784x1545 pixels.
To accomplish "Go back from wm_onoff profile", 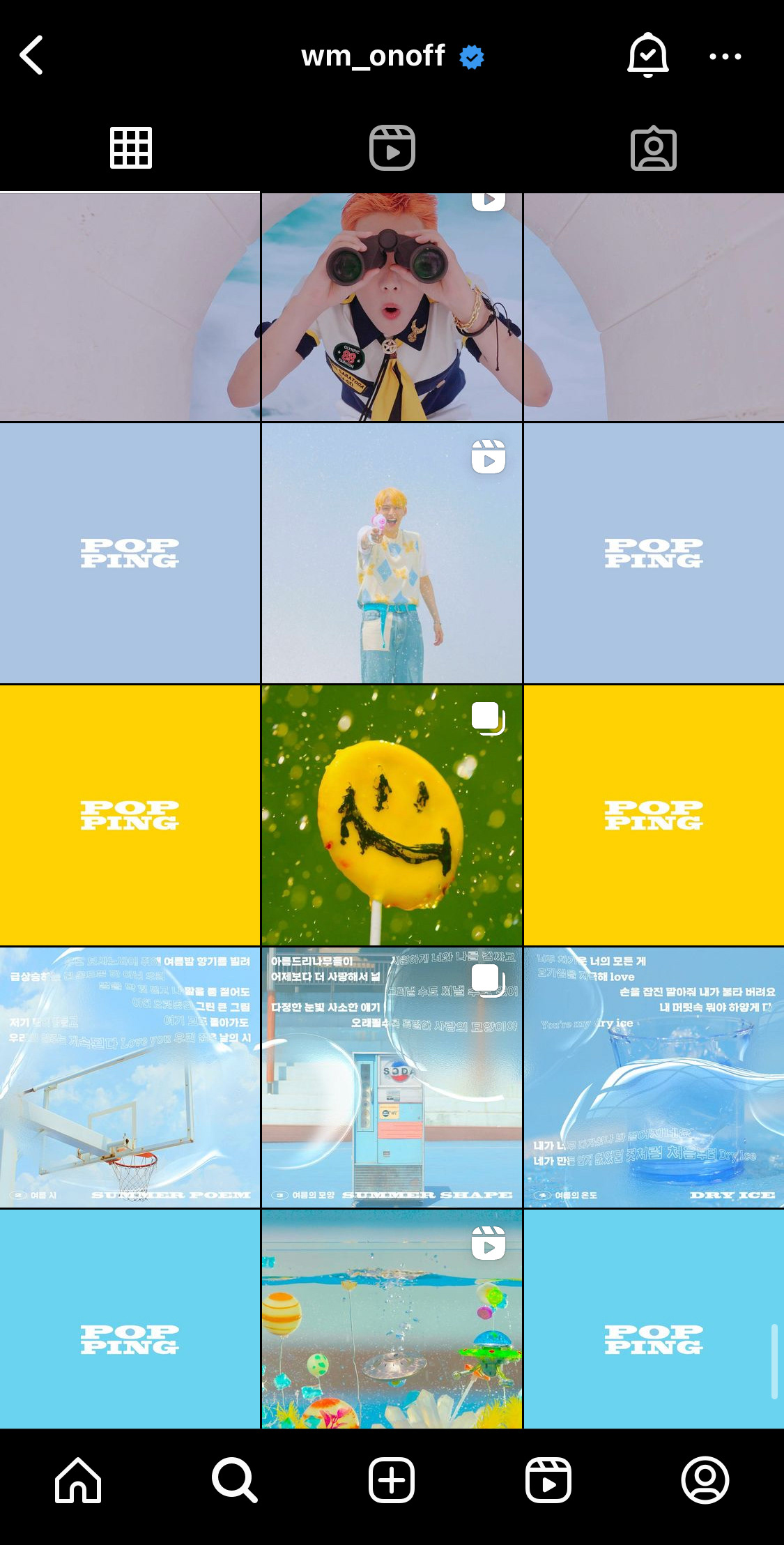I will (32, 55).
